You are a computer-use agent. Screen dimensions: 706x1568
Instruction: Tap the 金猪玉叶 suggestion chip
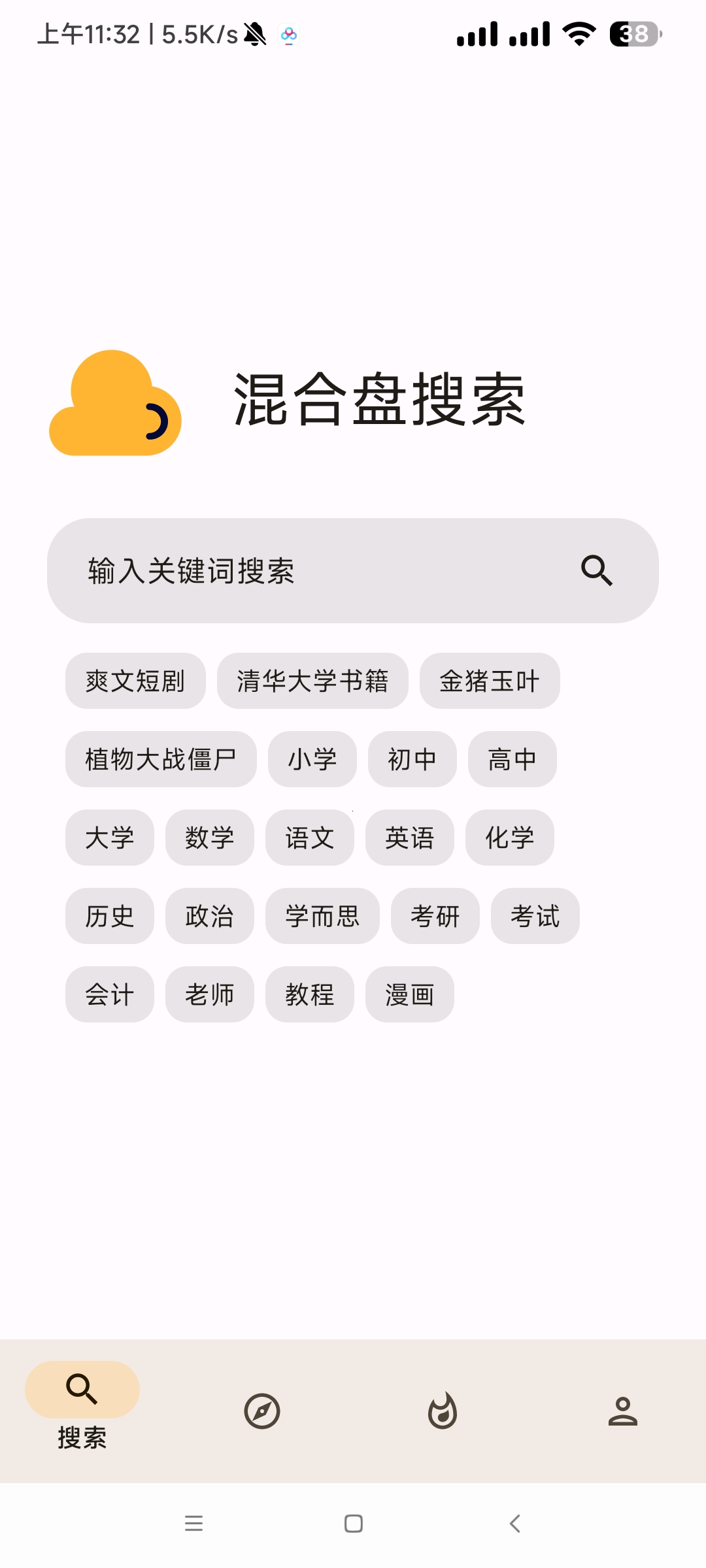tap(490, 681)
